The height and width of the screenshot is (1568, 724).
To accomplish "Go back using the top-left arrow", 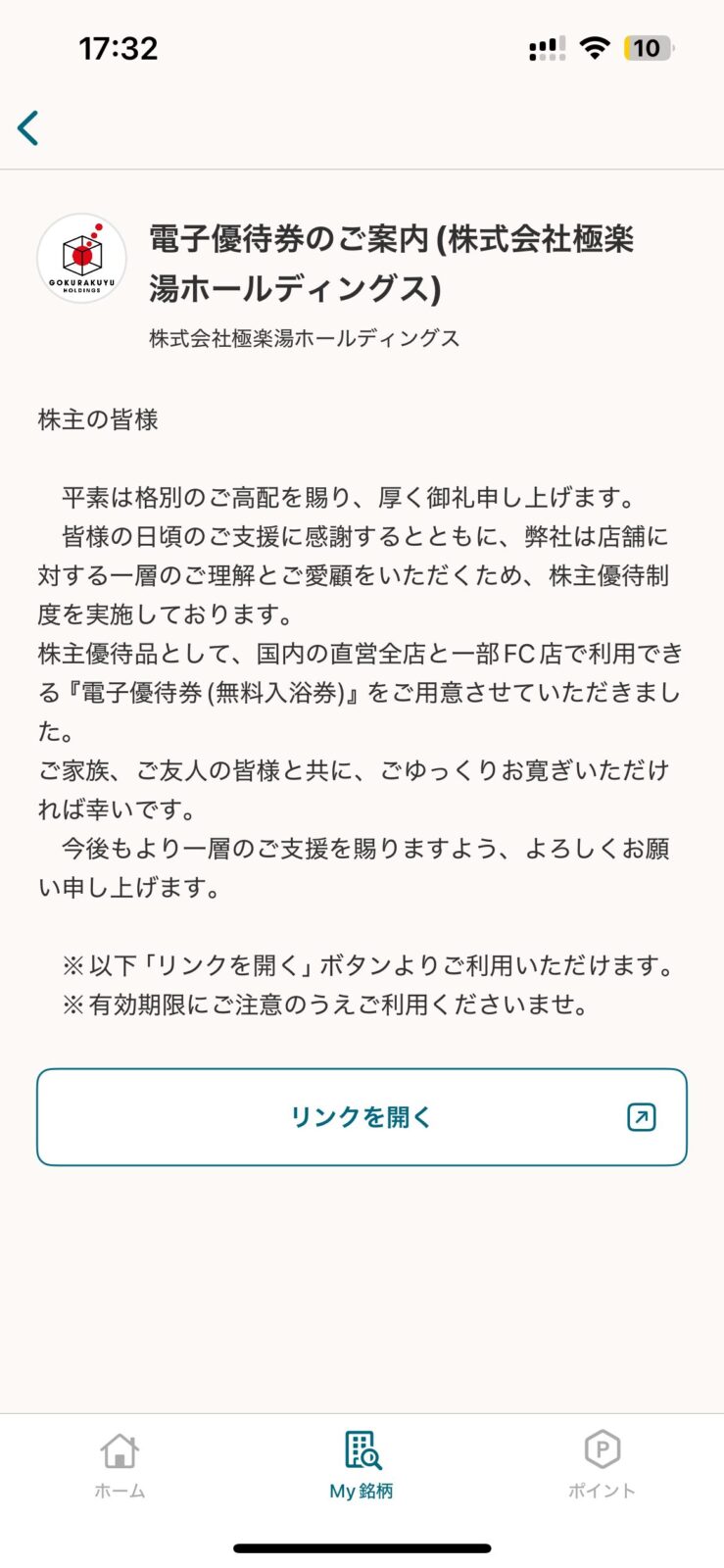I will tap(28, 128).
